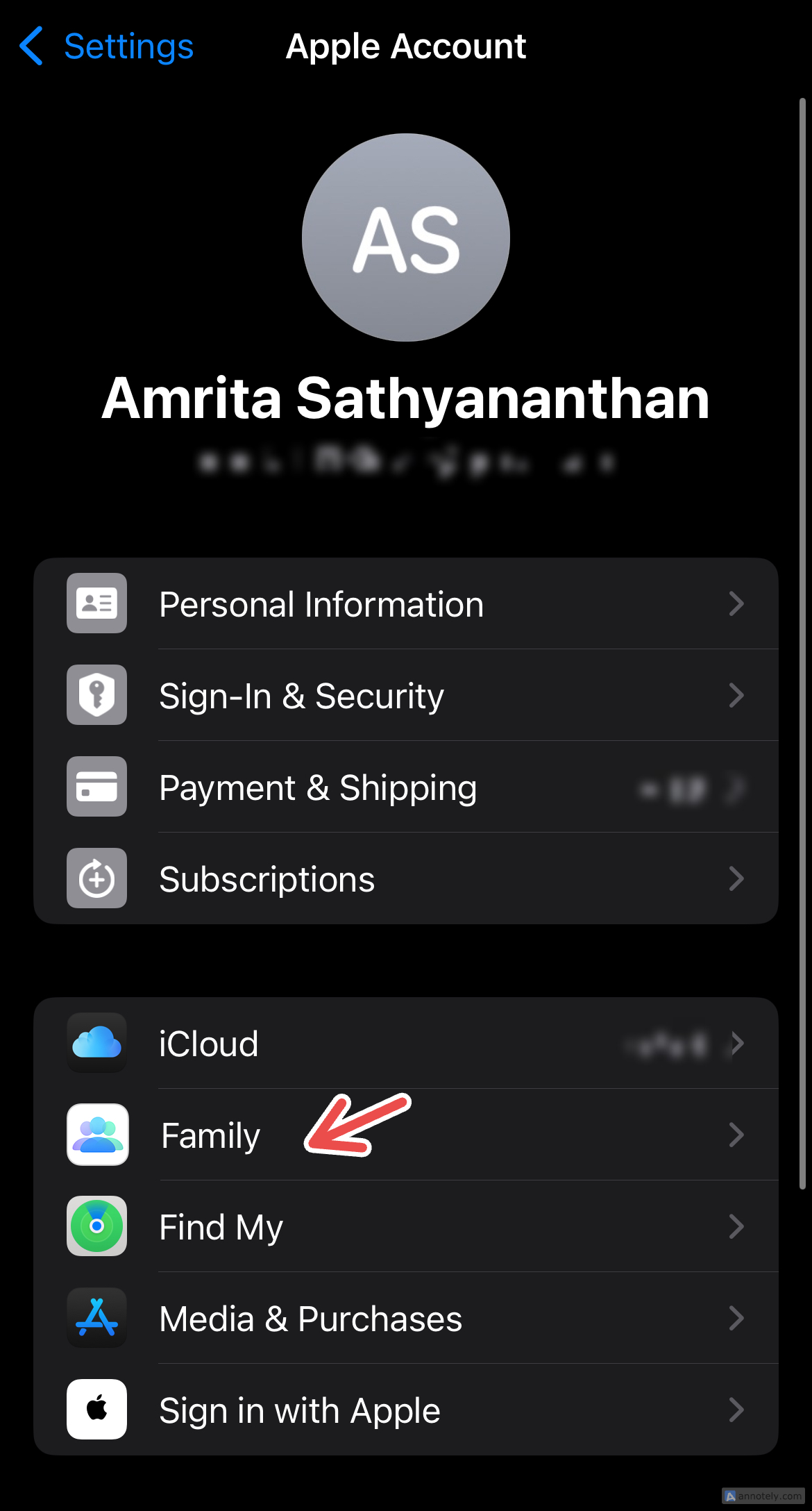Click the Subscriptions circular arrow icon
Image resolution: width=812 pixels, height=1511 pixels.
tap(96, 878)
